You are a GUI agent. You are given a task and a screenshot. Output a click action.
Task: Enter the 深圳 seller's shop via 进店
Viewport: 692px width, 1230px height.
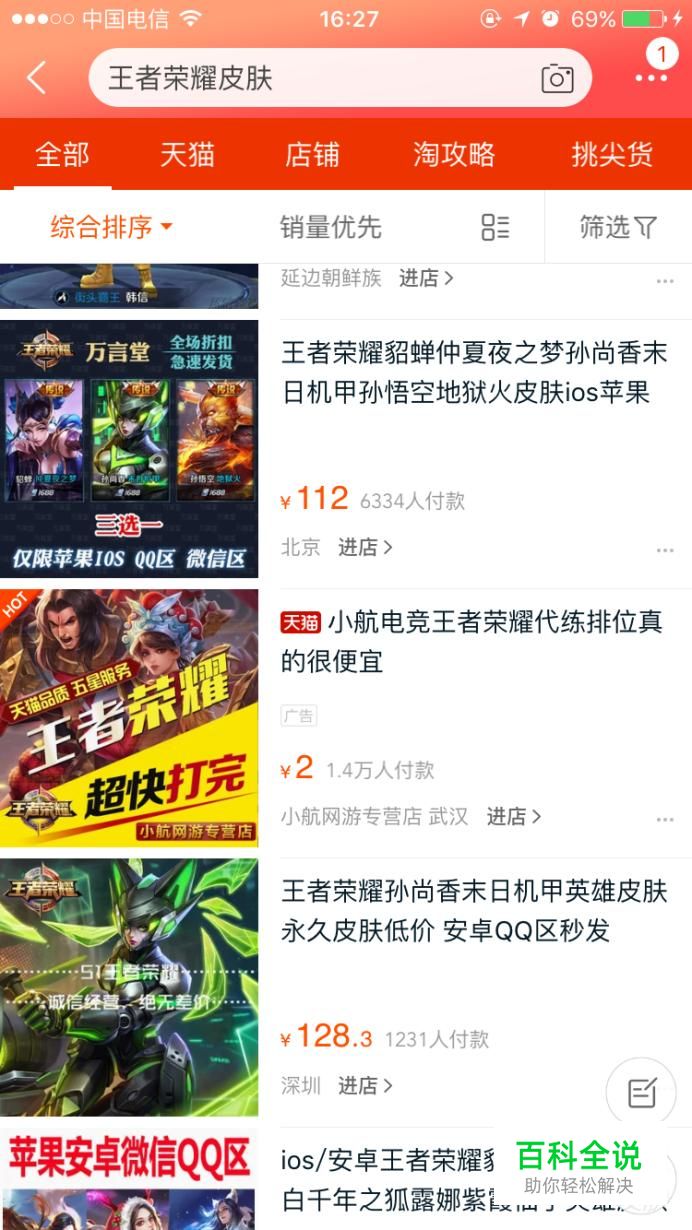(x=365, y=1085)
